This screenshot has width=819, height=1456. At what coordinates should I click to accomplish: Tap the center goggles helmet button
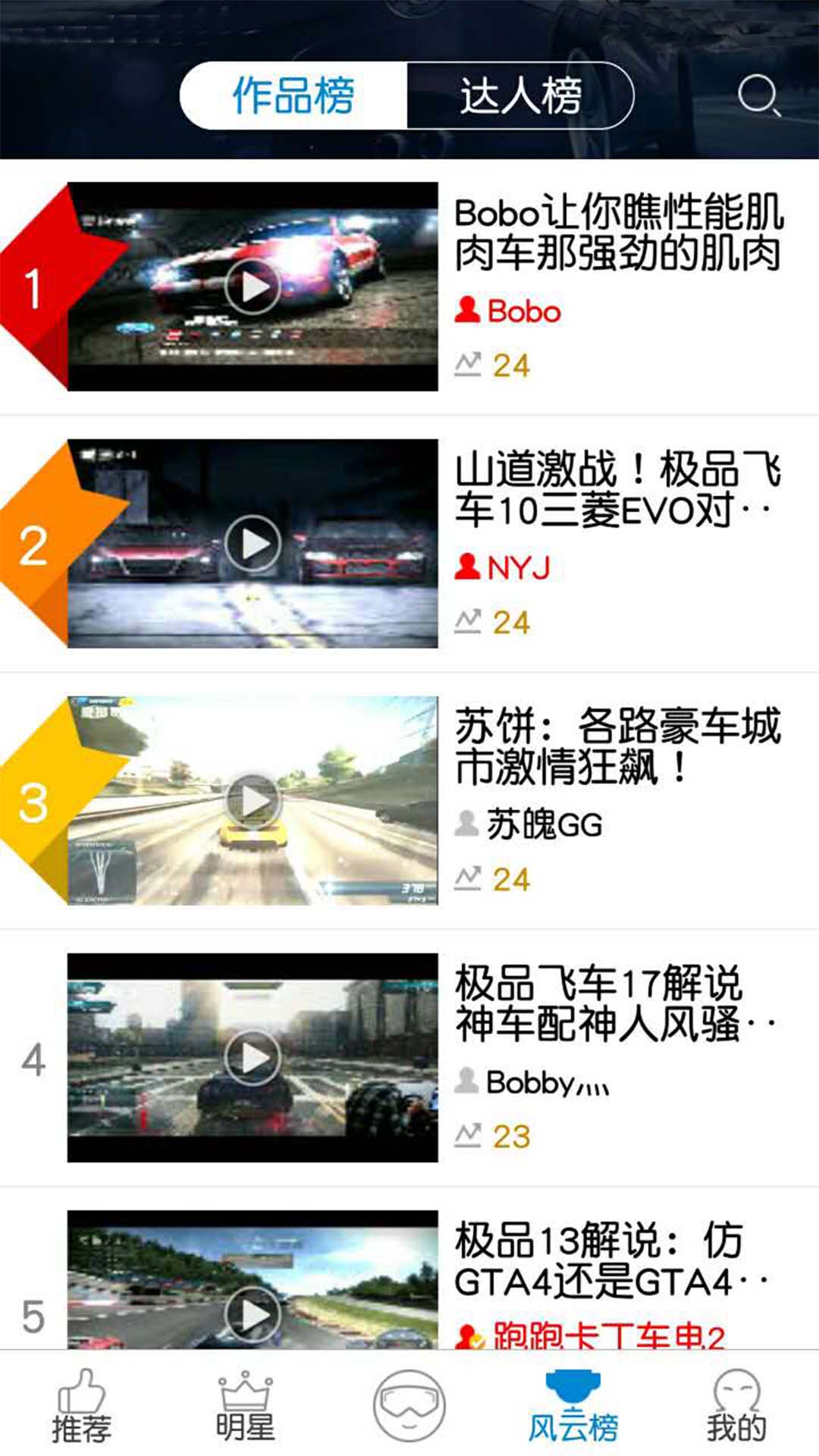(409, 1405)
